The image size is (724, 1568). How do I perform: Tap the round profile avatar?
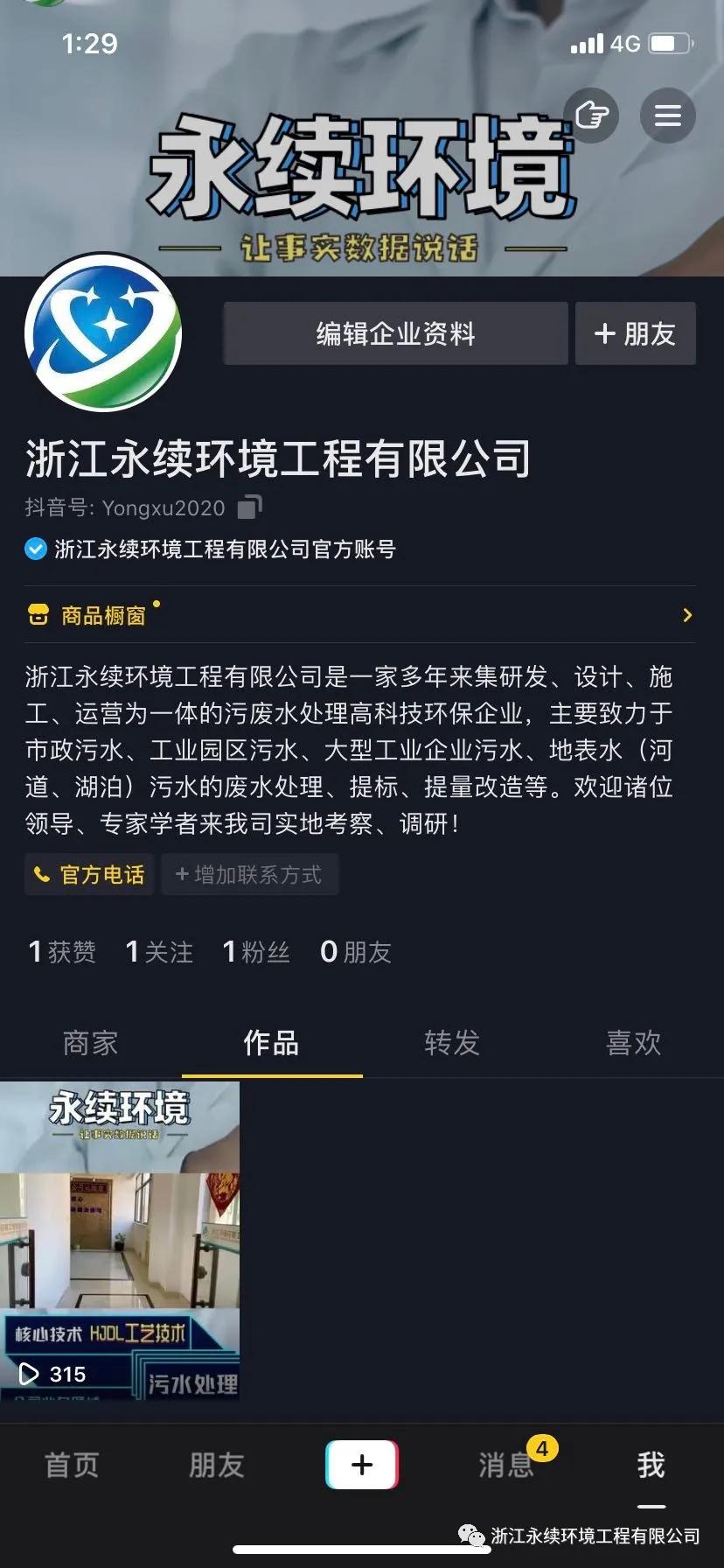coord(103,332)
